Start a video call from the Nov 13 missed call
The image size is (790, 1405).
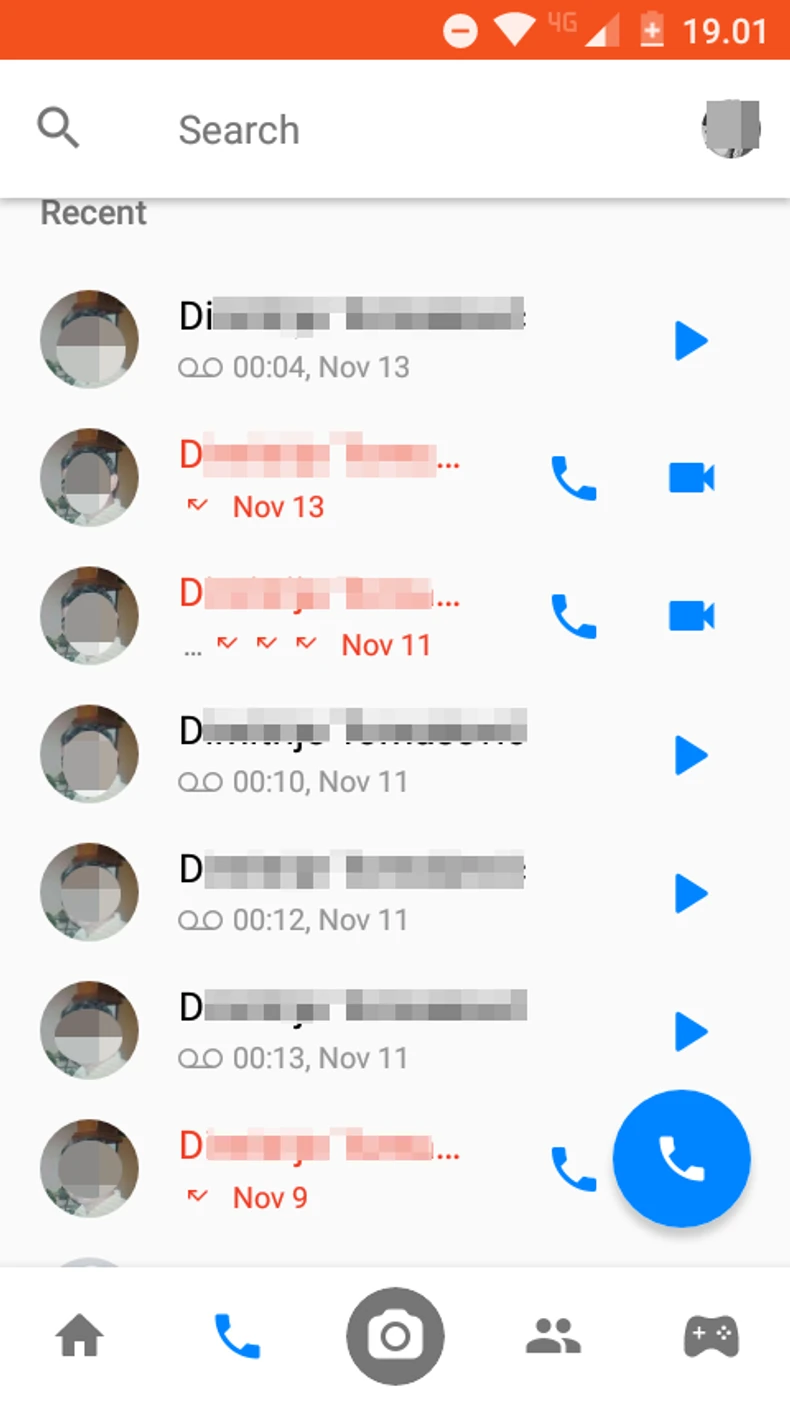tap(691, 478)
